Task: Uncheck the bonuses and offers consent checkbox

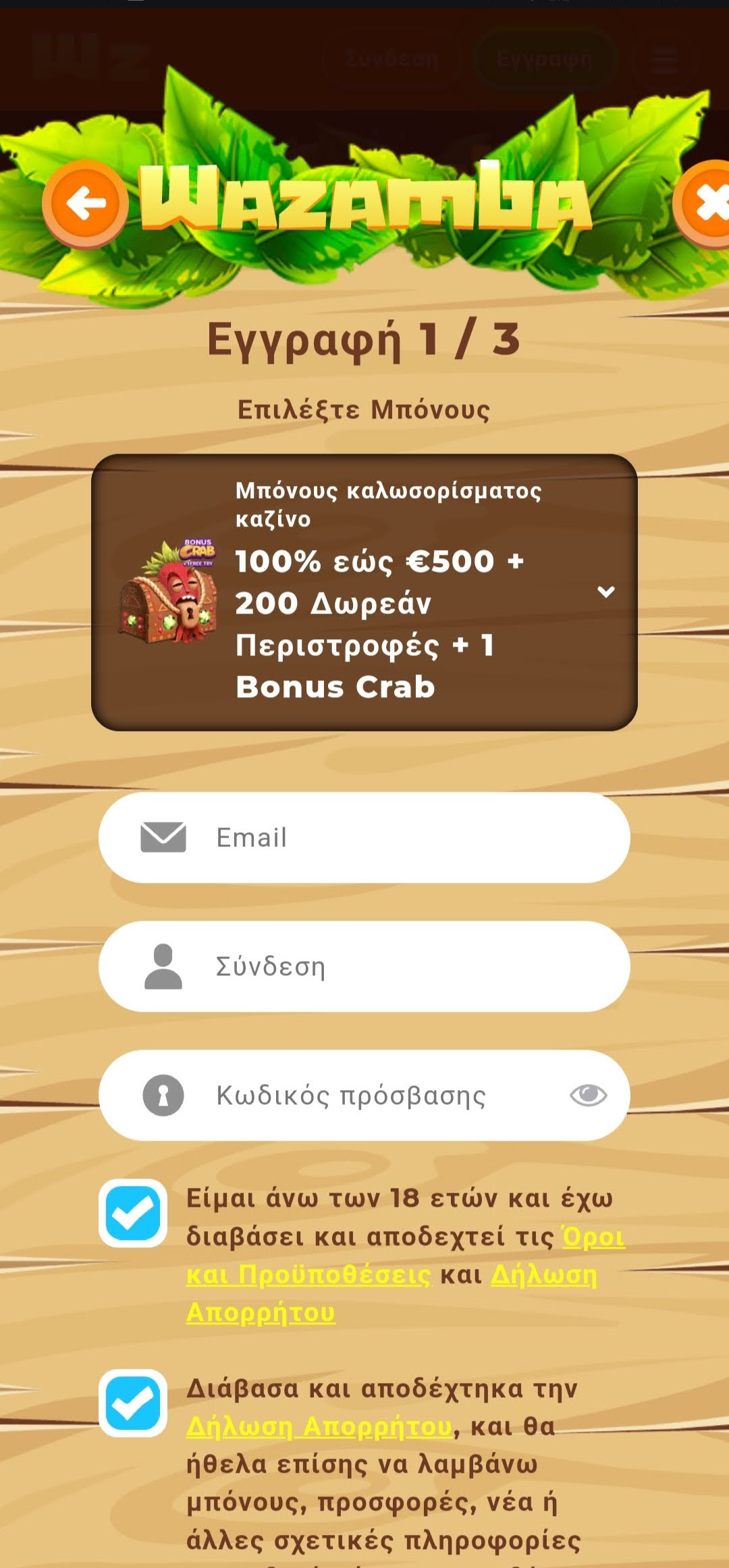Action: pyautogui.click(x=133, y=1403)
